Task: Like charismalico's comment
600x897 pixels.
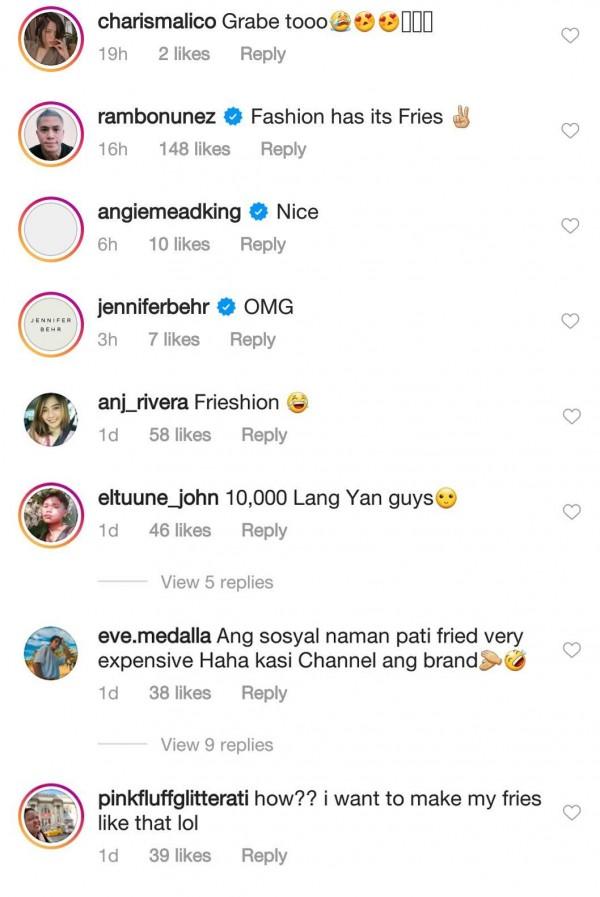Action: (x=570, y=36)
